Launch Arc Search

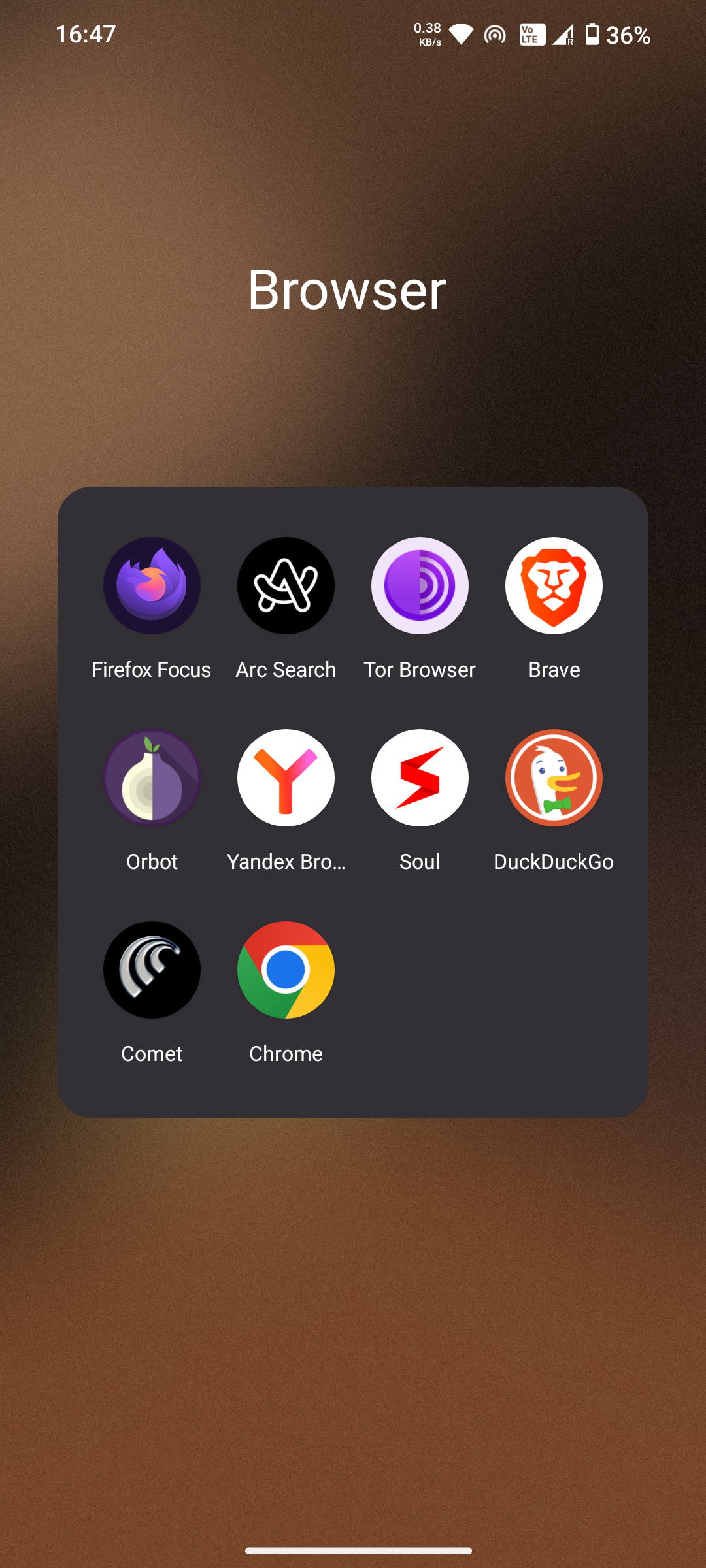pyautogui.click(x=286, y=586)
